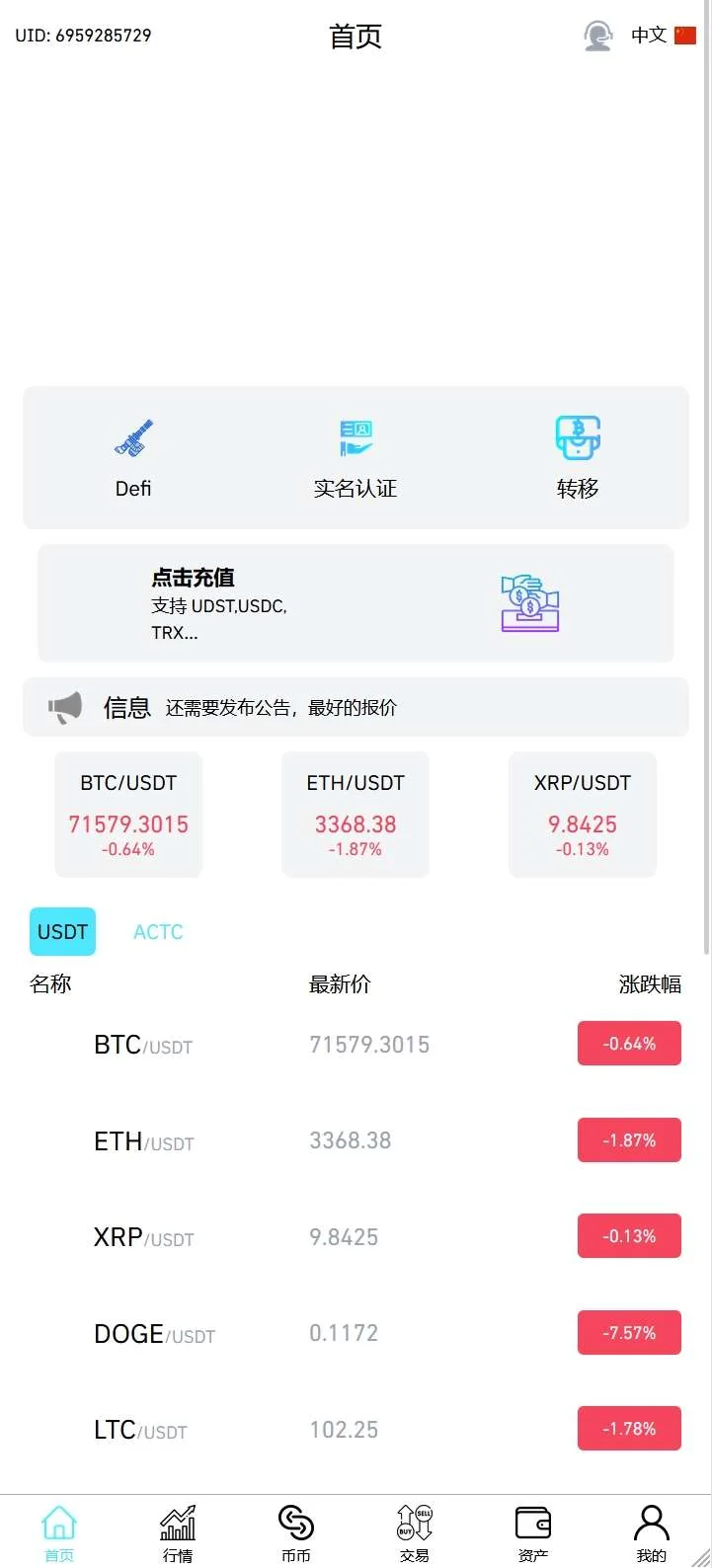Open the ETH/USDT list row

click(356, 1140)
